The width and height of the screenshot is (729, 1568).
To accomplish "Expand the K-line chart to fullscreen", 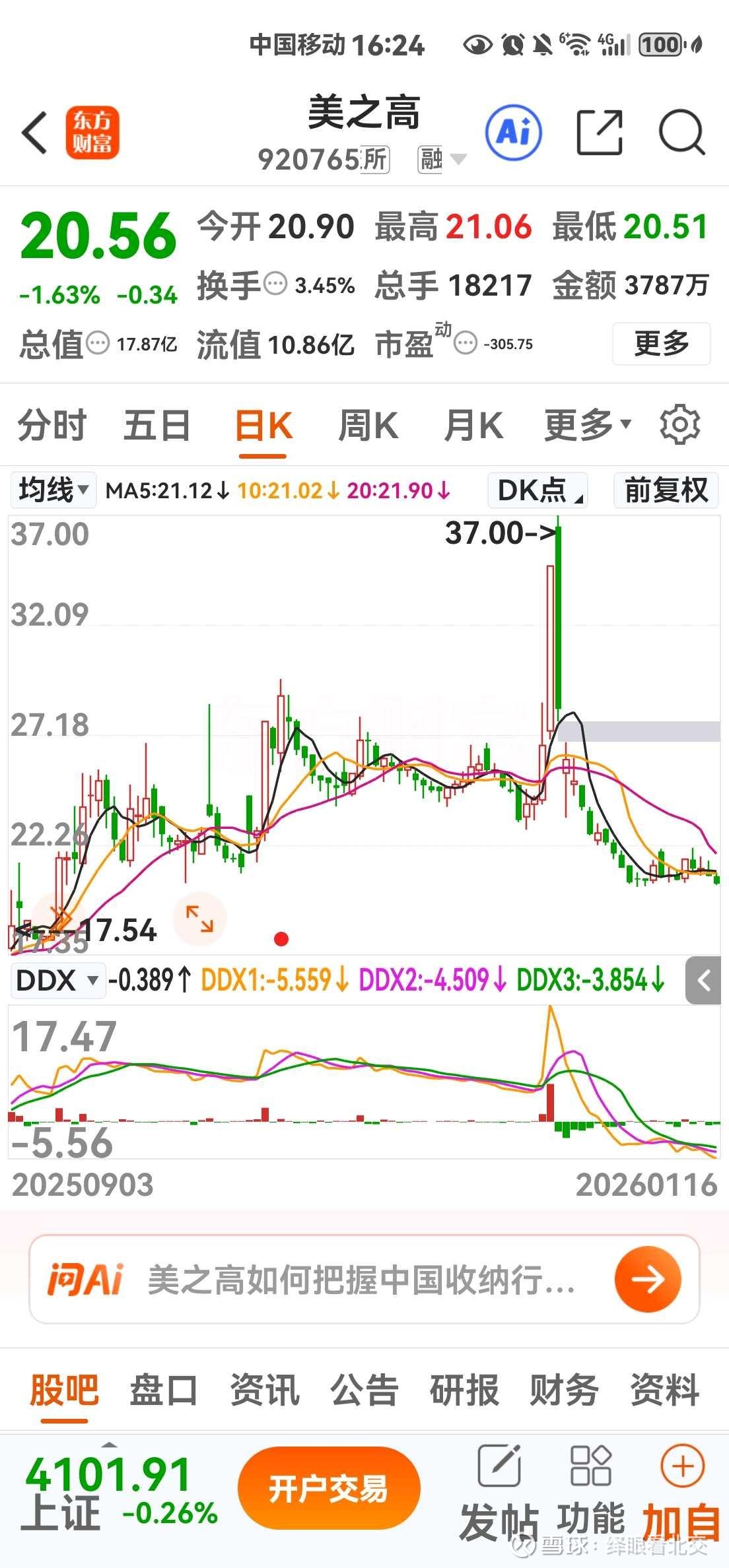I will pyautogui.click(x=199, y=919).
